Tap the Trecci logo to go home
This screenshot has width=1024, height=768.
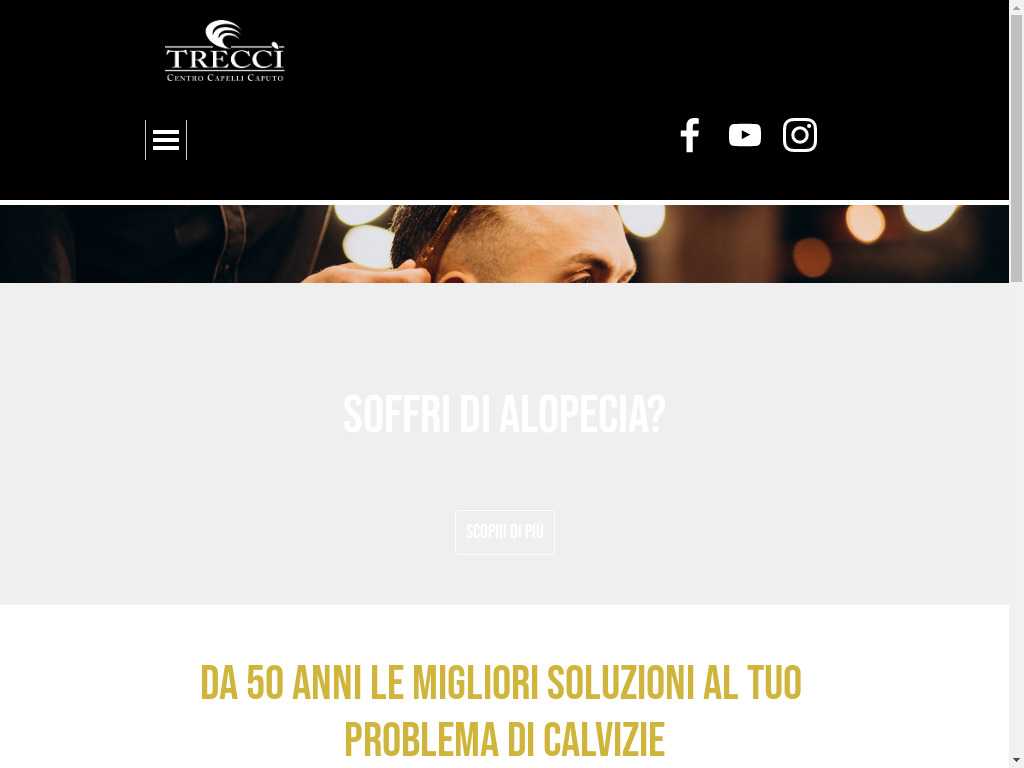(225, 52)
